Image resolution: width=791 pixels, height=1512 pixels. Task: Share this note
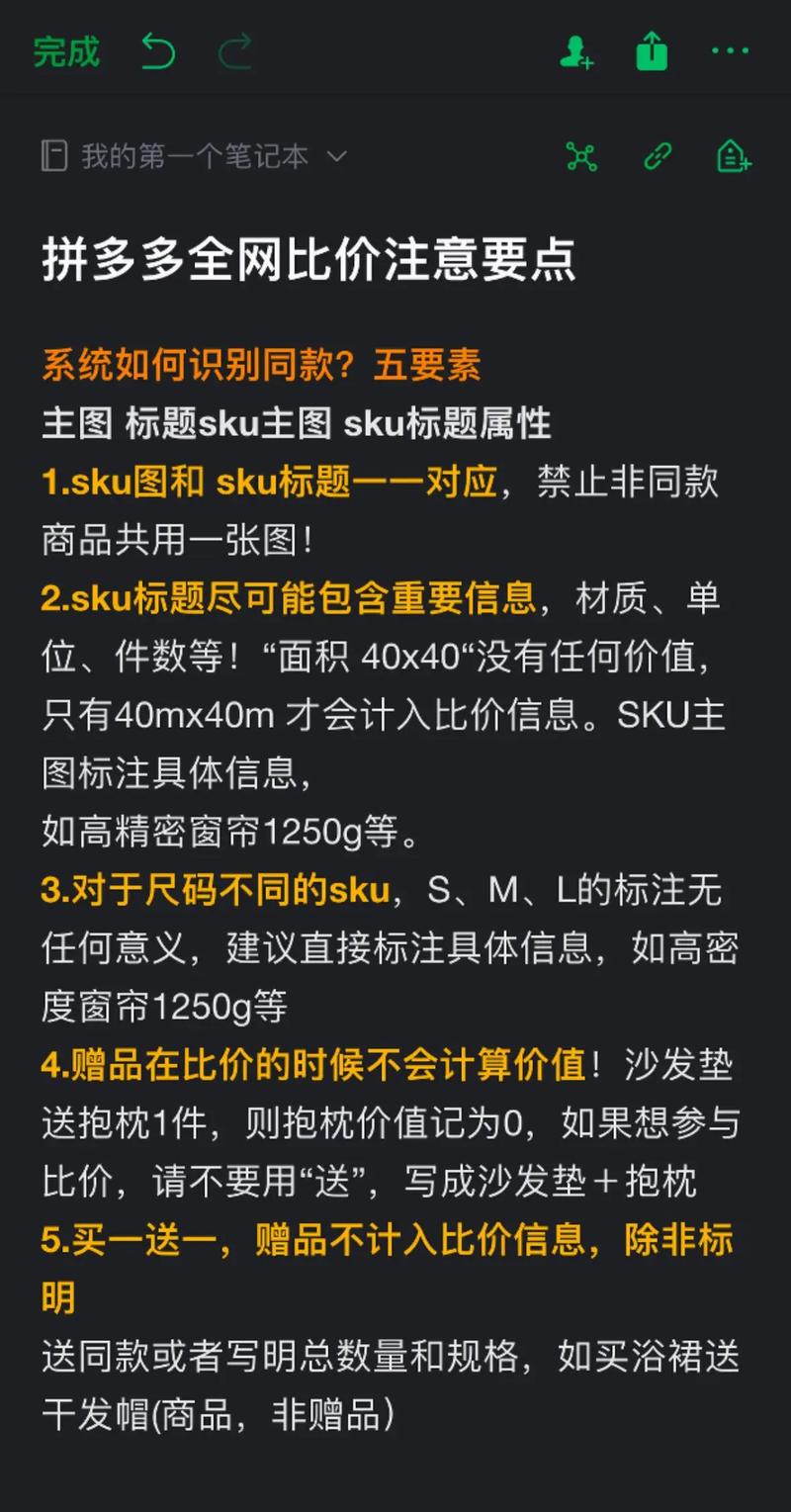[652, 51]
